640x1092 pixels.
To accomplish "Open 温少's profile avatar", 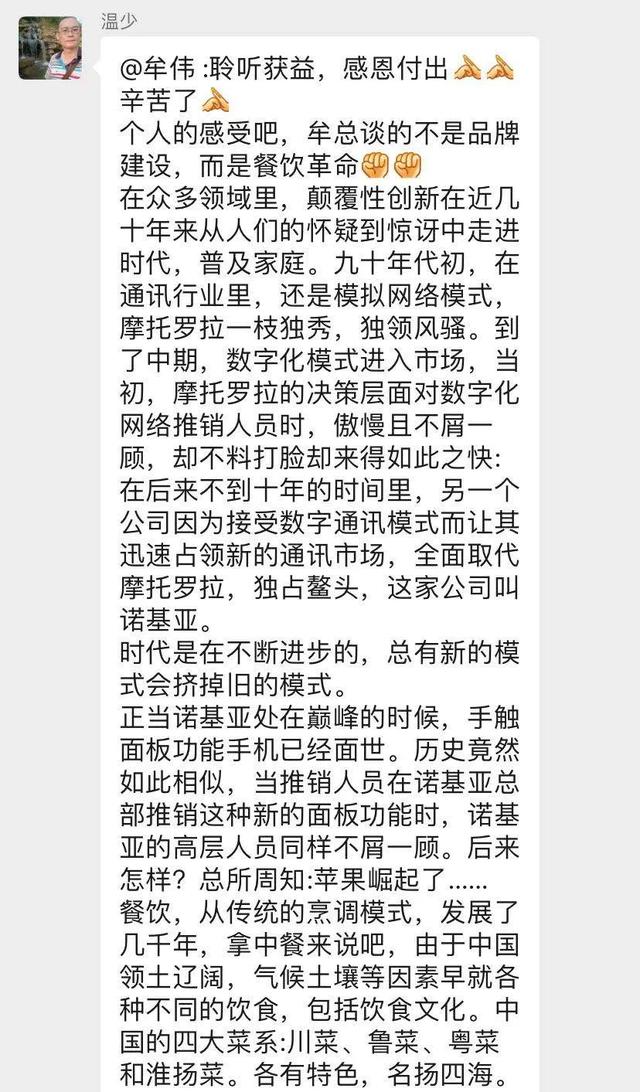I will tap(50, 48).
